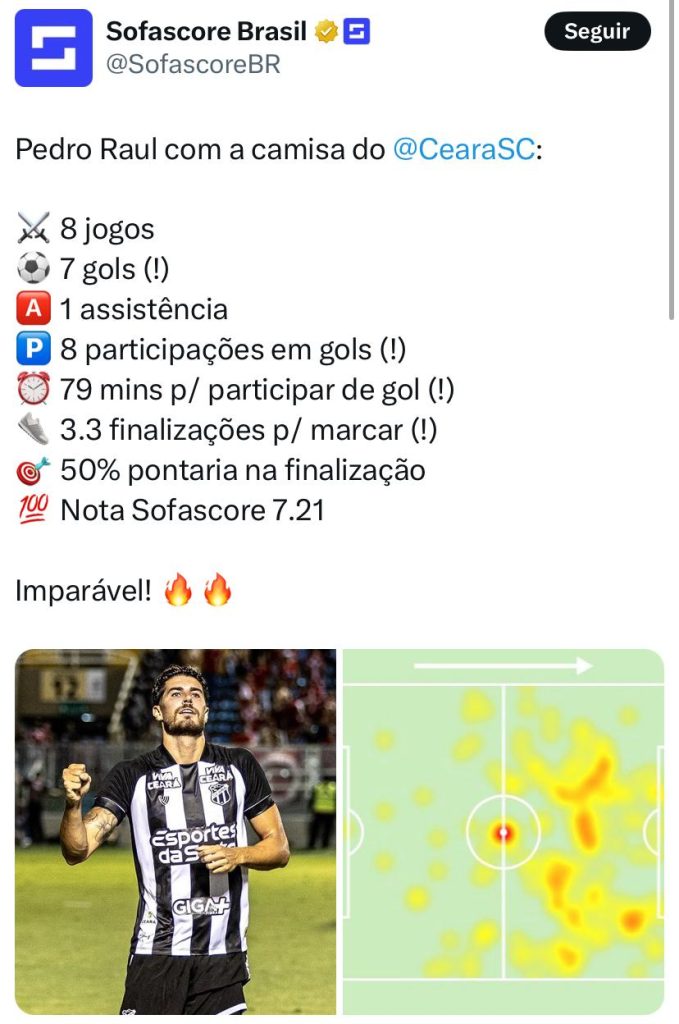Open the @CearaSC mention link
679x1024 pixels.
click(464, 150)
